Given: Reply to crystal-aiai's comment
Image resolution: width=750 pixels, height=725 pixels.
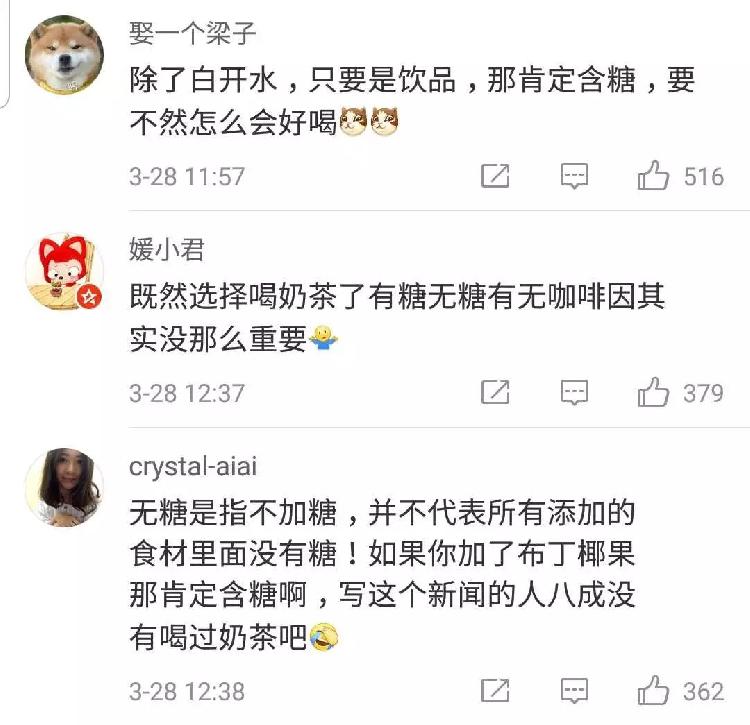Looking at the screenshot, I should coord(574,691).
